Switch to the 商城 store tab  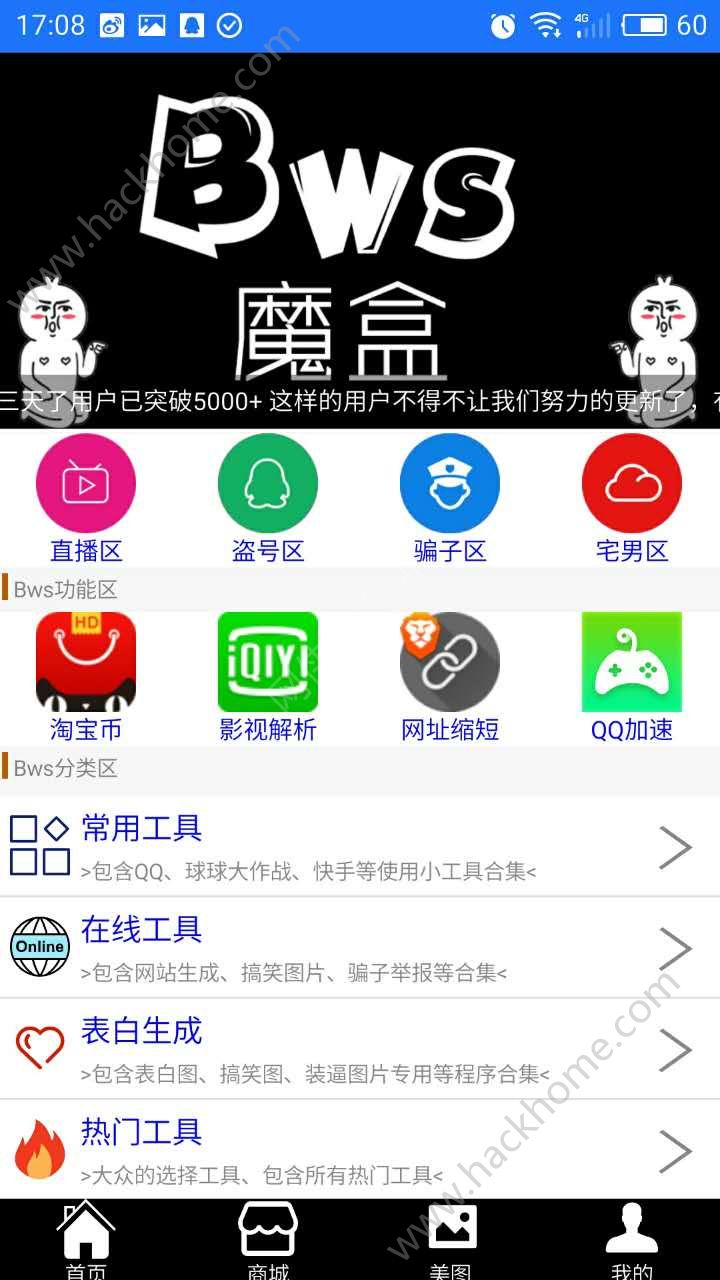[x=268, y=1240]
